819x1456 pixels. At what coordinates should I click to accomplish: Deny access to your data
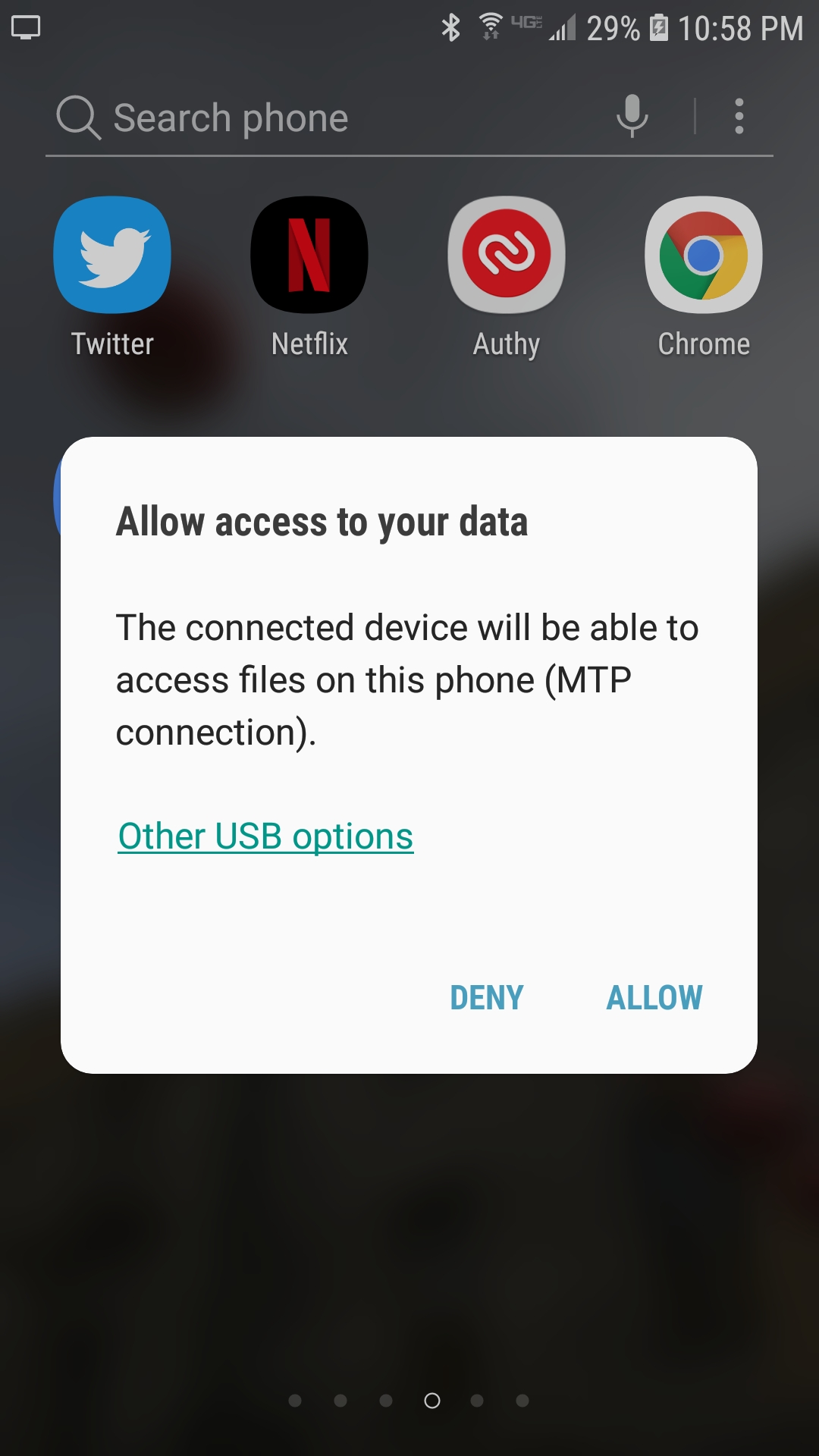(x=487, y=997)
